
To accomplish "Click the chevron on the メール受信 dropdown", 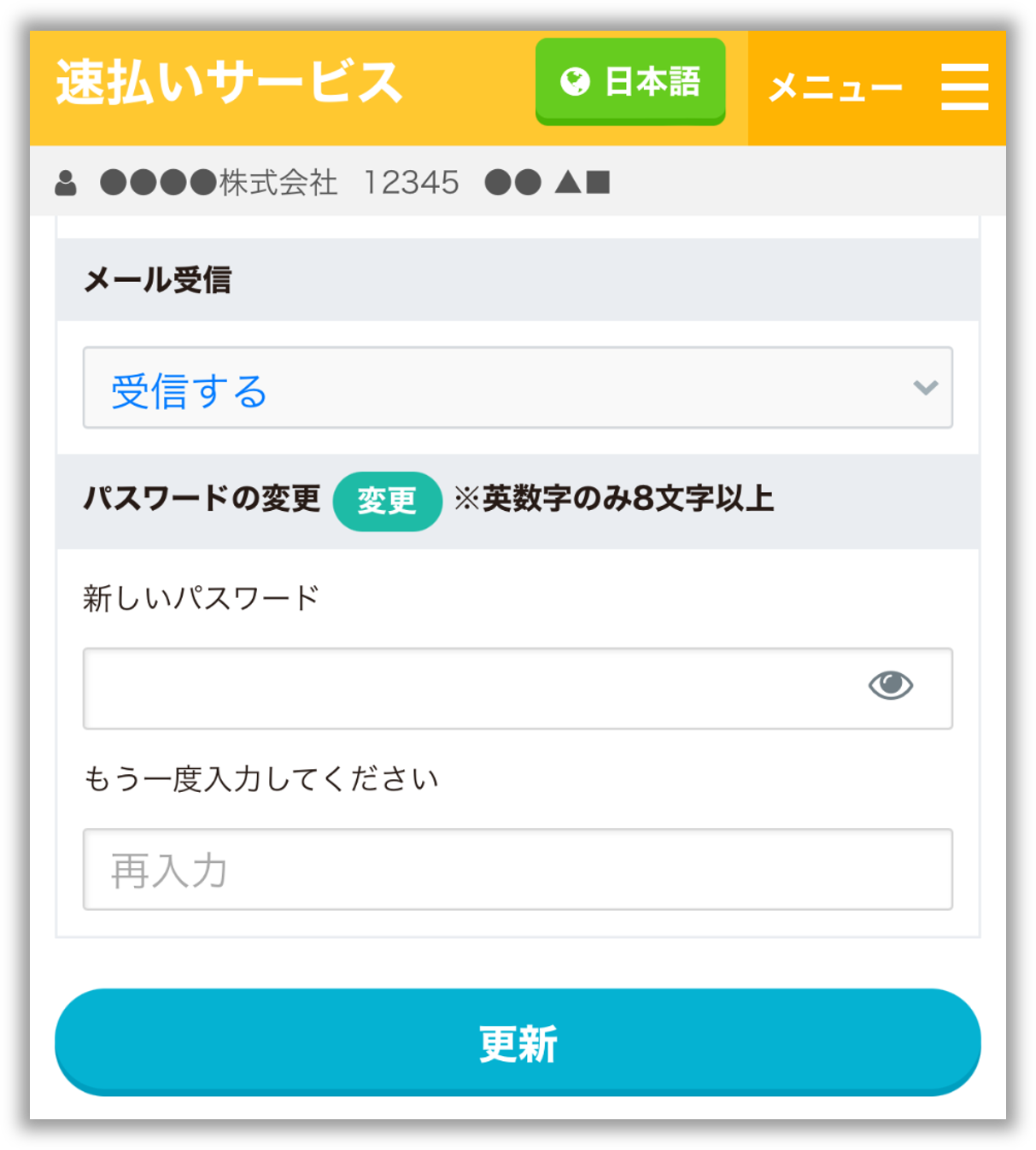I will click(925, 389).
